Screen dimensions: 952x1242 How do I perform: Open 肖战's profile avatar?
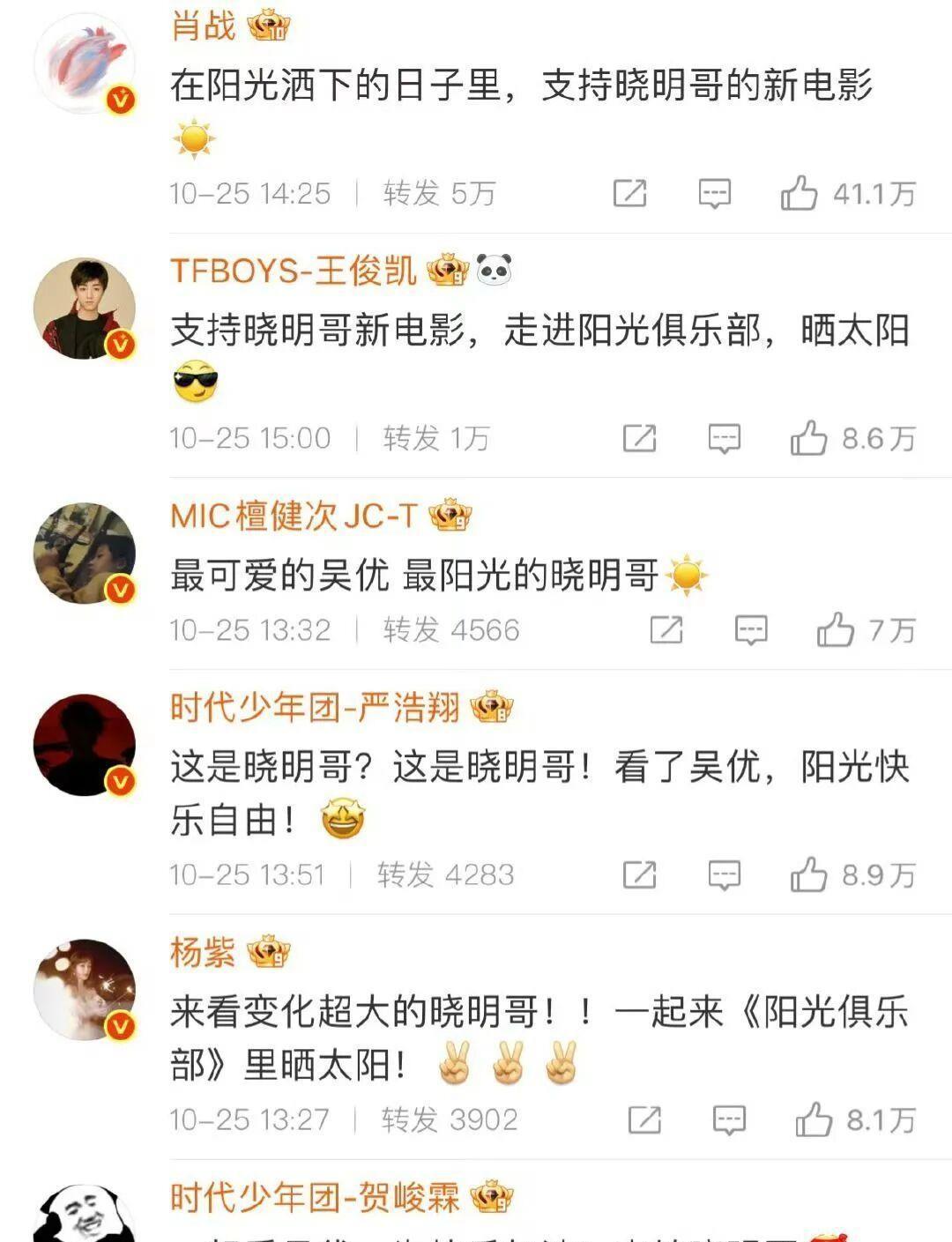coord(85,64)
